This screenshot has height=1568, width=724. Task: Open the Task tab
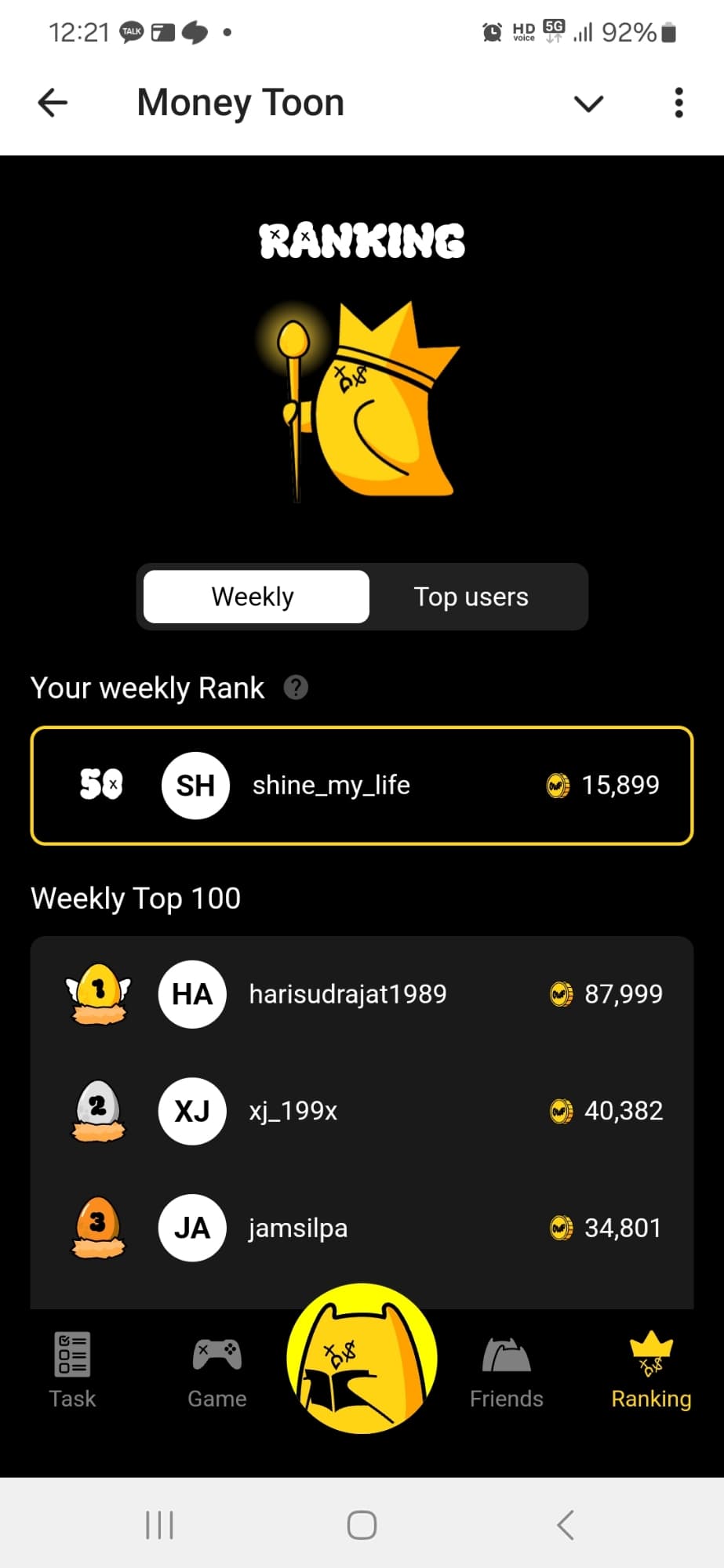pyautogui.click(x=72, y=1370)
